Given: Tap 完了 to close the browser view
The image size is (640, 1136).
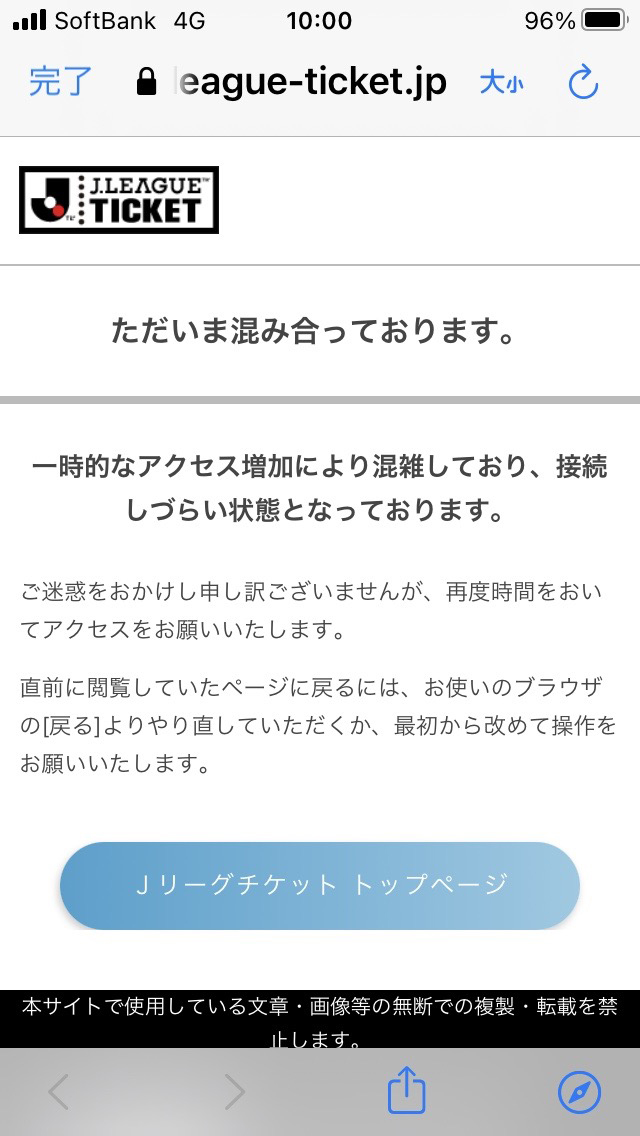Looking at the screenshot, I should click(x=61, y=83).
